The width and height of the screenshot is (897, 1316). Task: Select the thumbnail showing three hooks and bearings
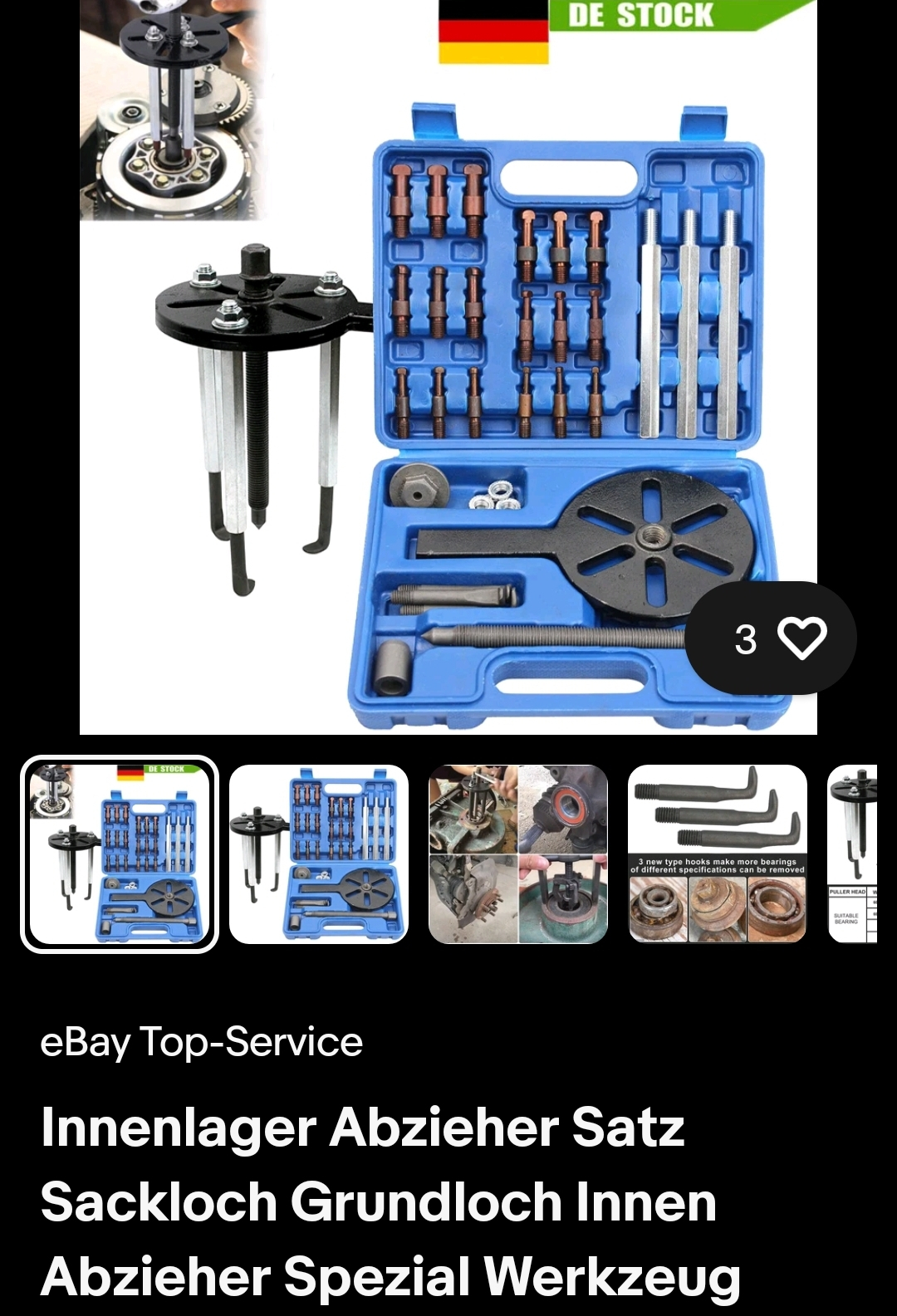coord(718,854)
